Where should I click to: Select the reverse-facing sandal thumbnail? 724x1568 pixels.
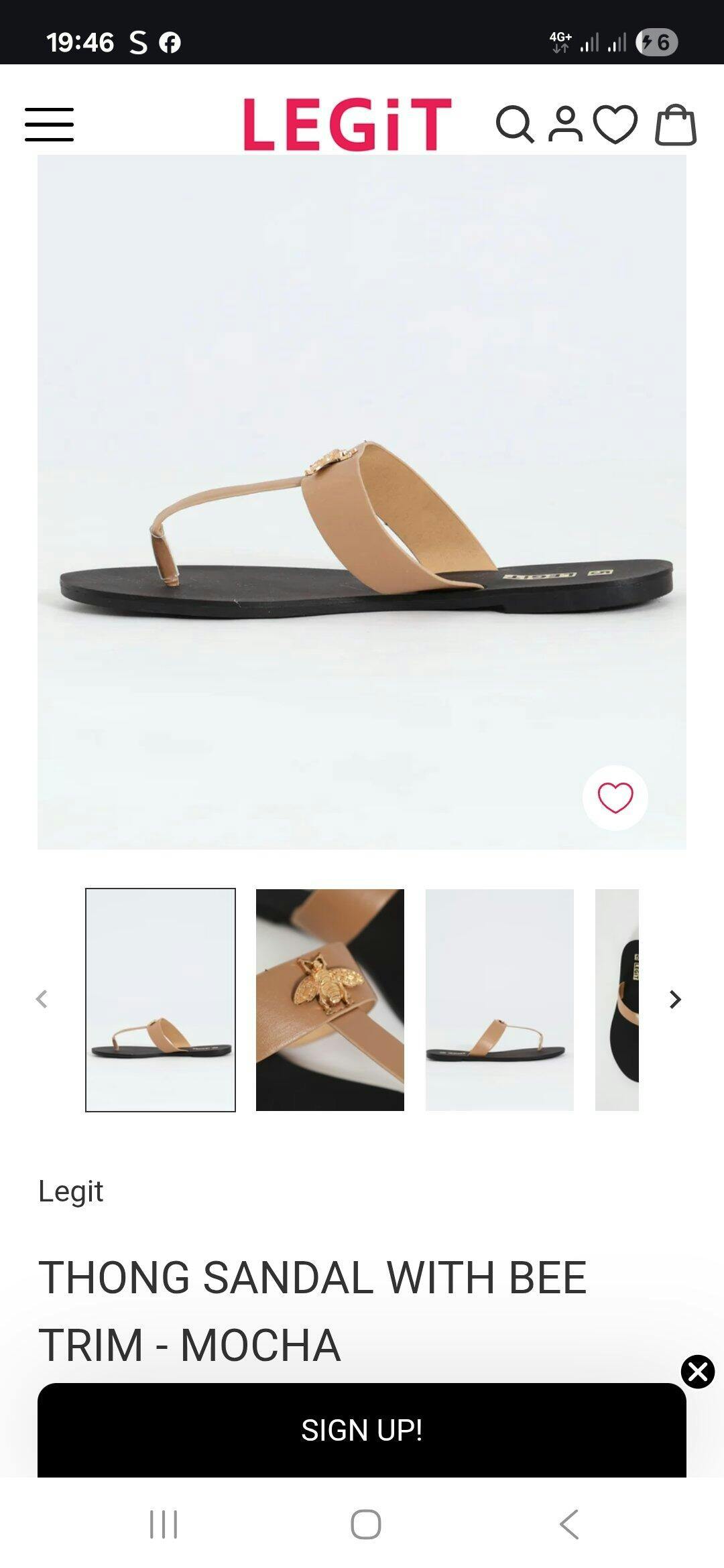pos(499,999)
